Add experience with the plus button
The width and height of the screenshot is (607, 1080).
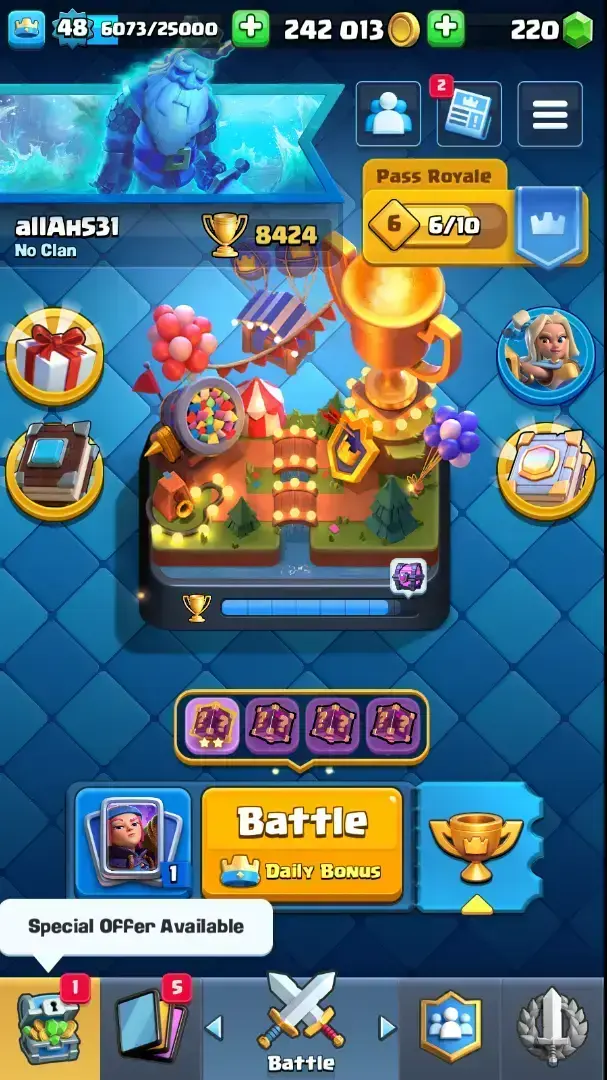(251, 29)
